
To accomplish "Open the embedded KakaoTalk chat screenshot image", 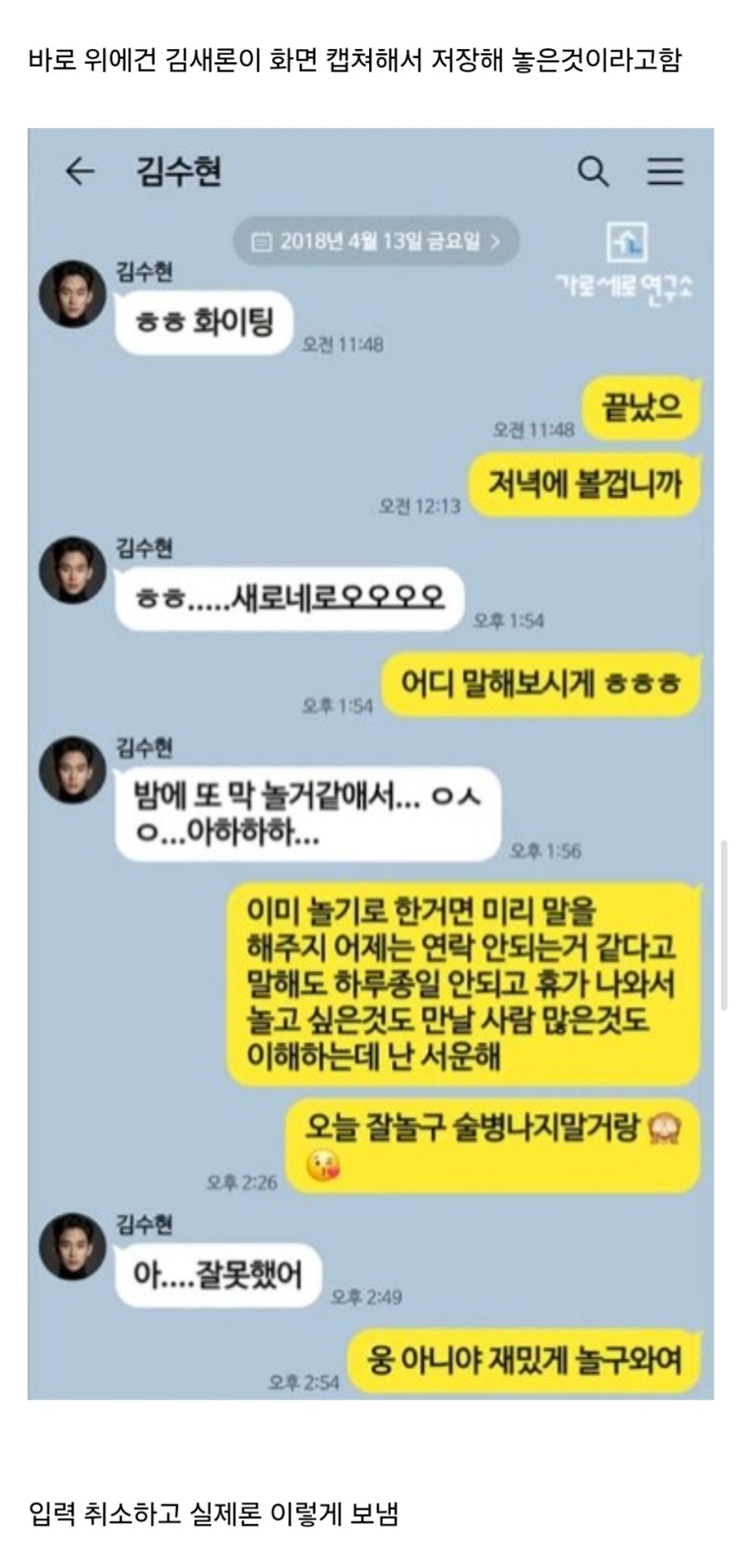I will pyautogui.click(x=371, y=763).
